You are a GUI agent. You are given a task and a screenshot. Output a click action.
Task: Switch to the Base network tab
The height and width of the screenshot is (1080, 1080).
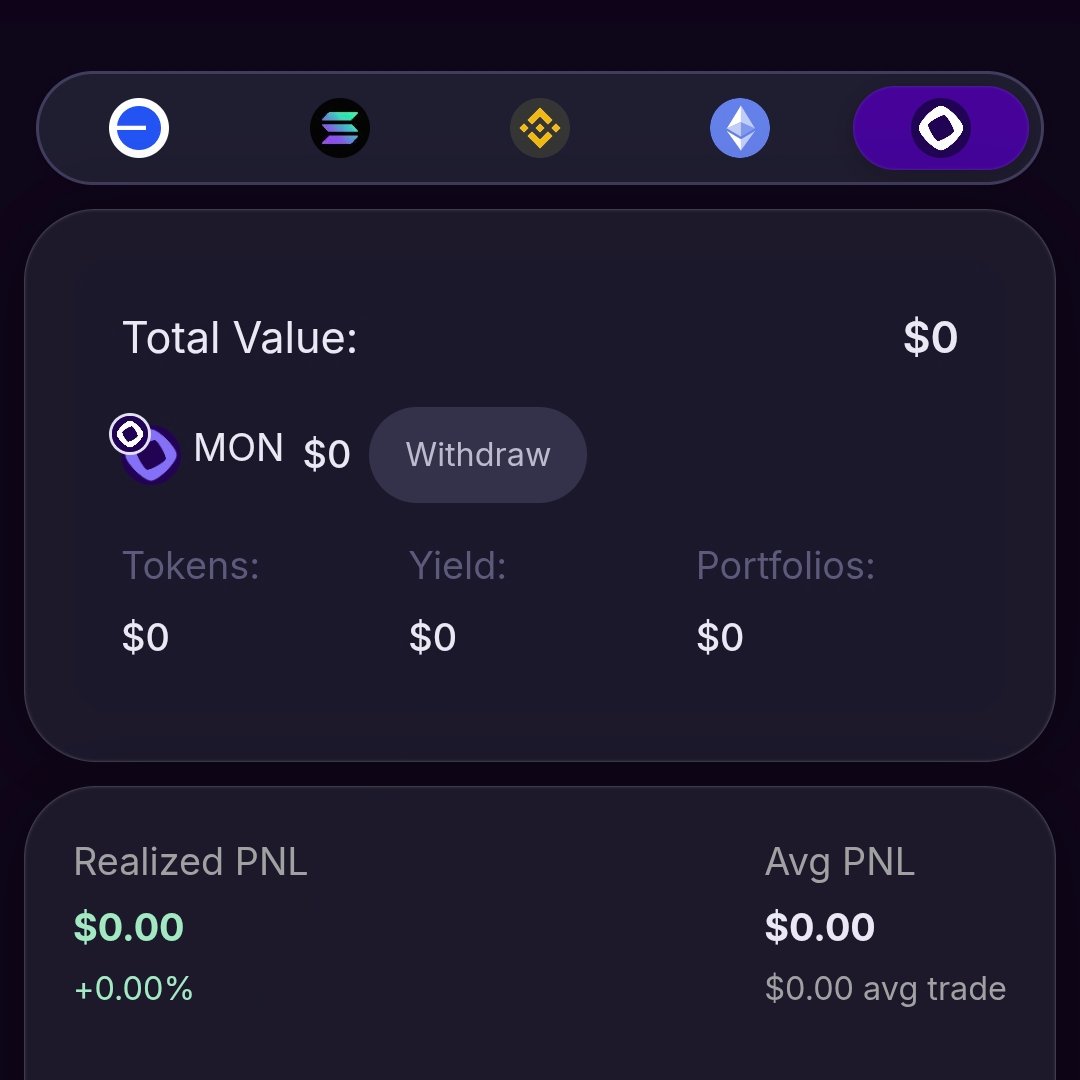139,129
